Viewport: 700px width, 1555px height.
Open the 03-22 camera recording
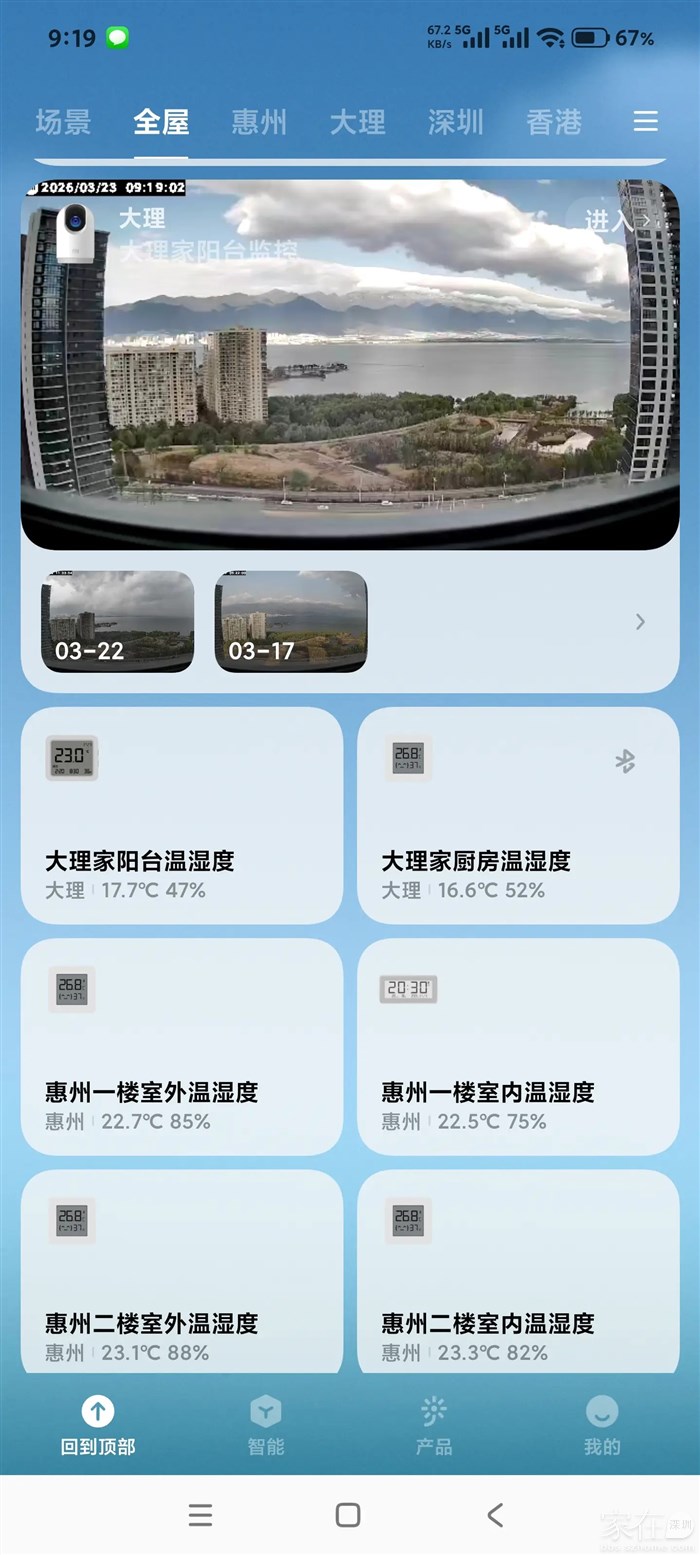click(118, 621)
